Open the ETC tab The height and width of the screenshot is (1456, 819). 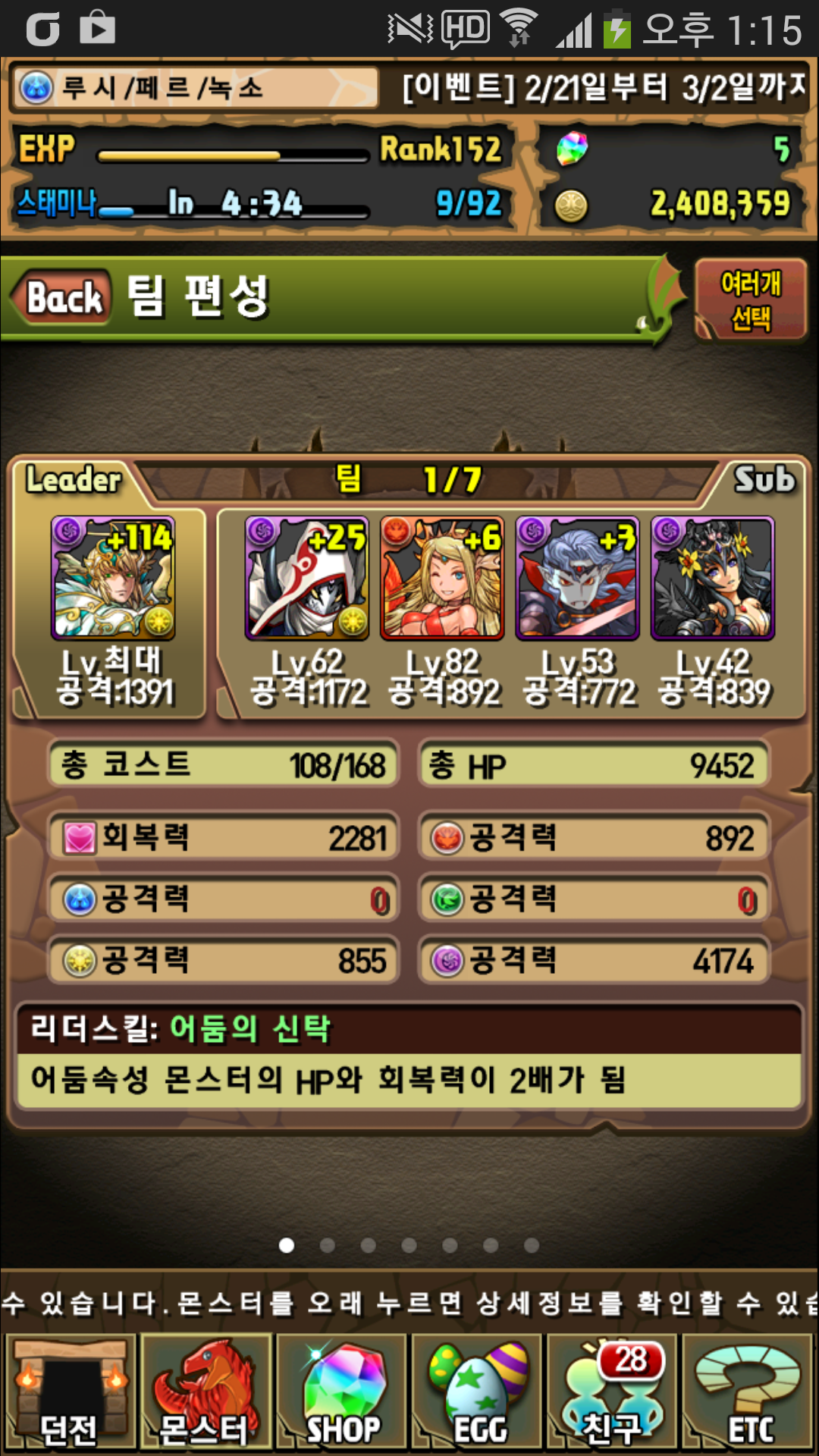pos(749,1392)
